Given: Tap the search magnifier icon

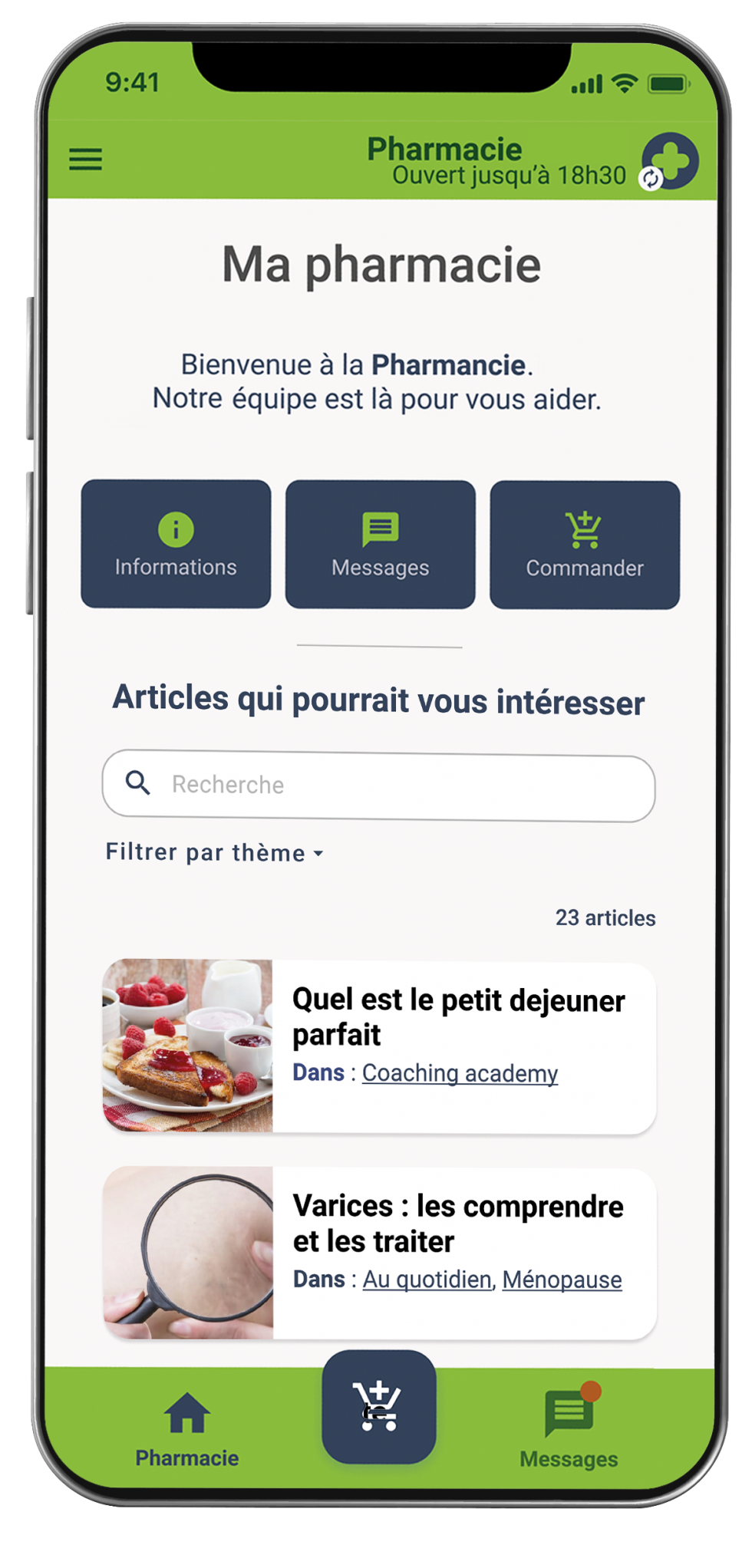Looking at the screenshot, I should (138, 782).
